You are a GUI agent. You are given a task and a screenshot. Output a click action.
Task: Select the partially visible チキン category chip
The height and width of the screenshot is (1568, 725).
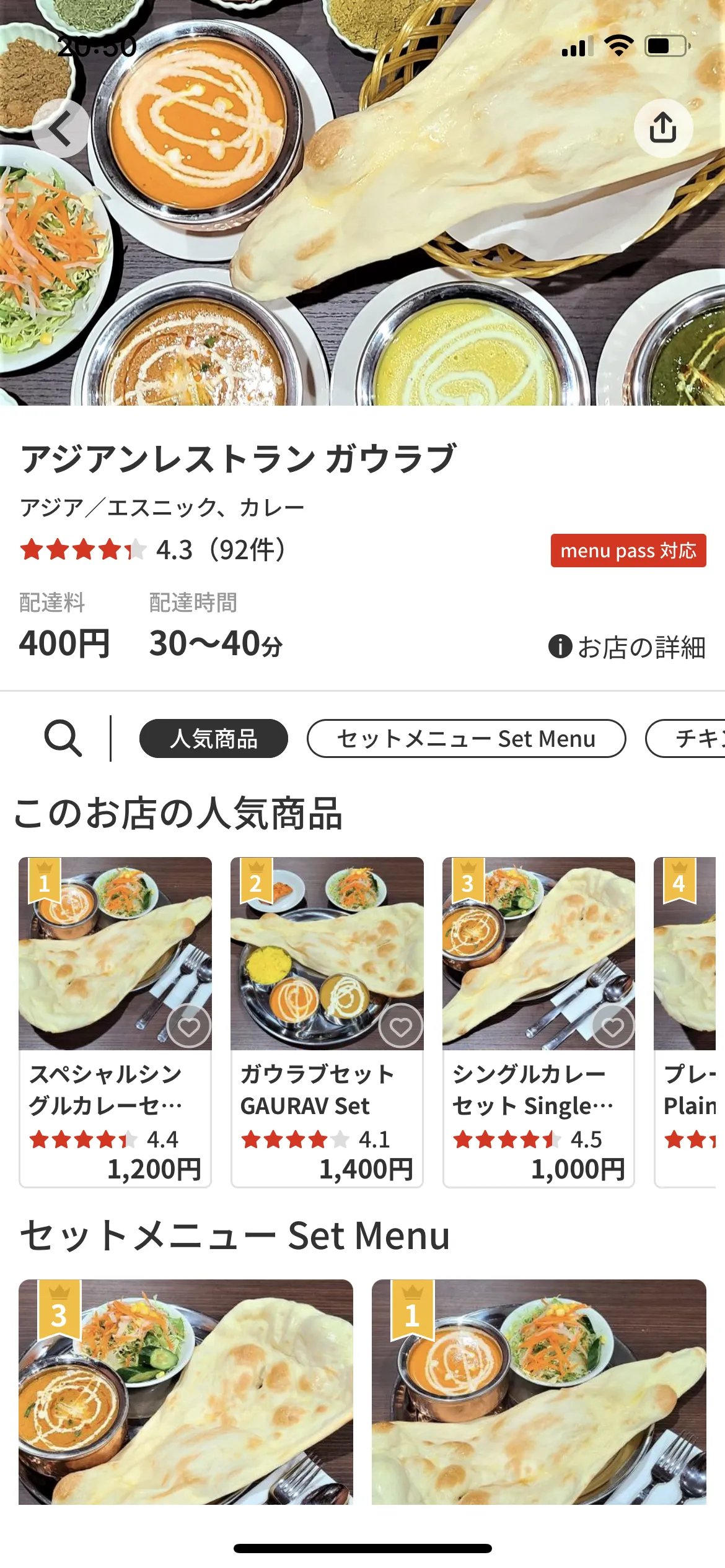click(688, 738)
